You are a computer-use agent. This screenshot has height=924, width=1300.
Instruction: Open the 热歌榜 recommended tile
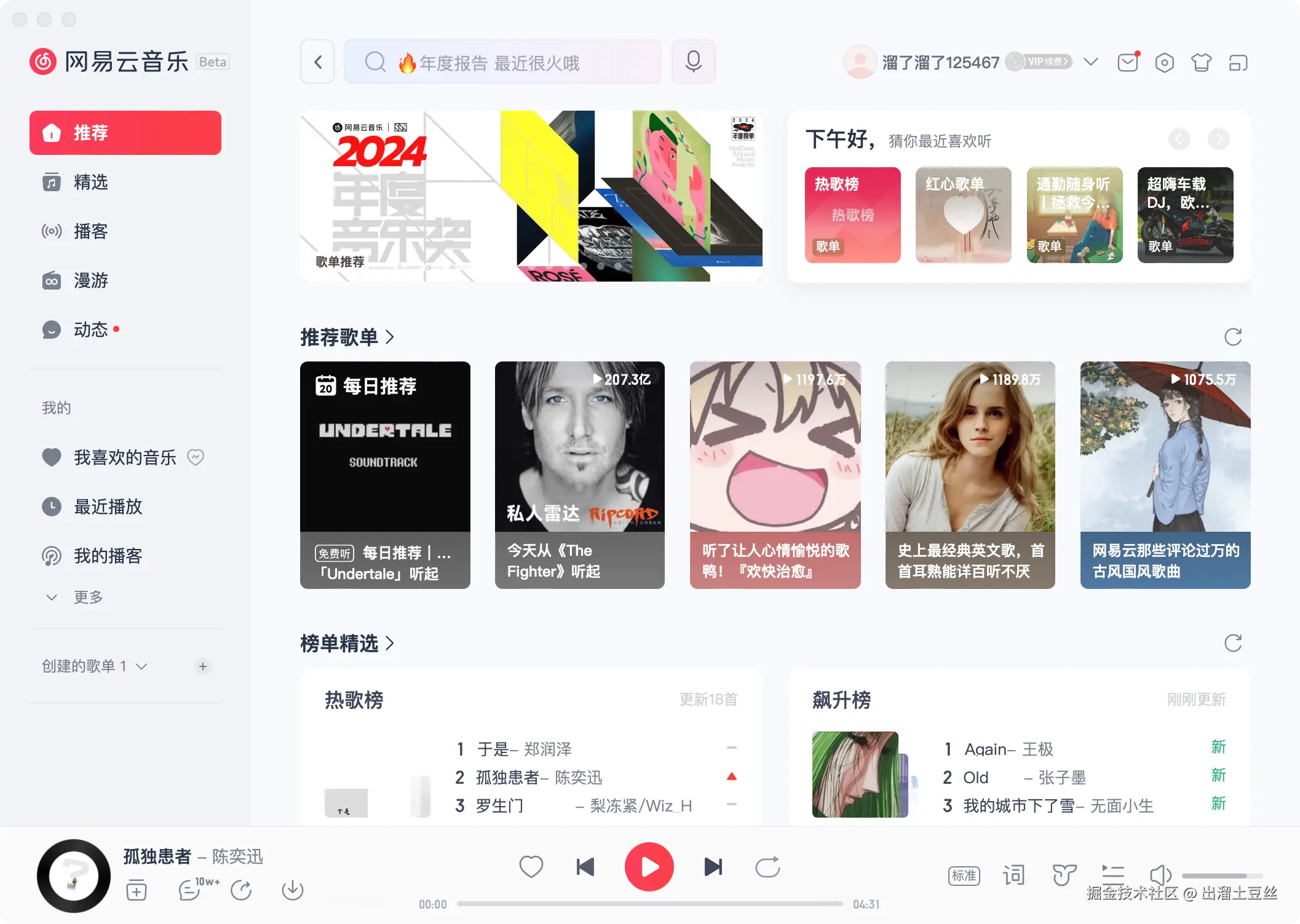click(852, 215)
